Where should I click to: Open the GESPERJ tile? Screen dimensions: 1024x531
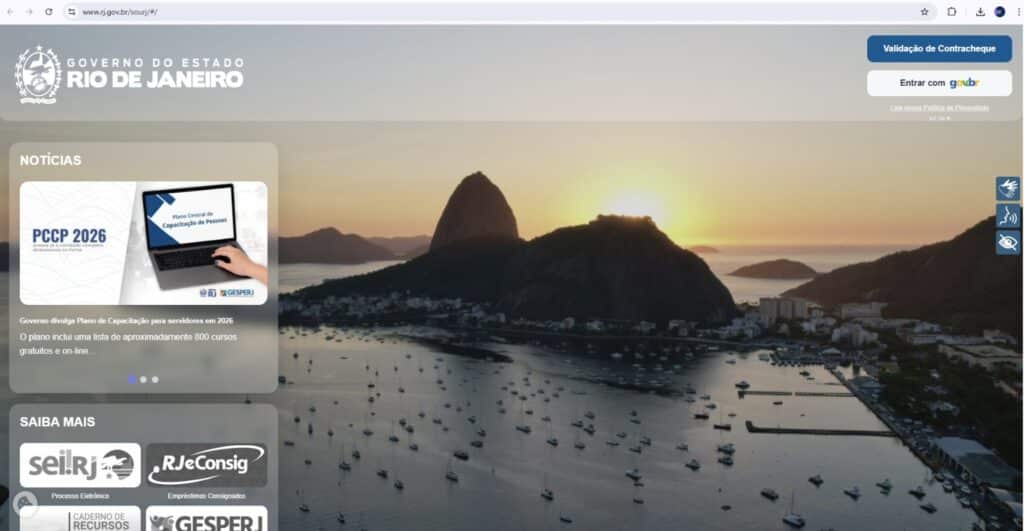[x=206, y=520]
